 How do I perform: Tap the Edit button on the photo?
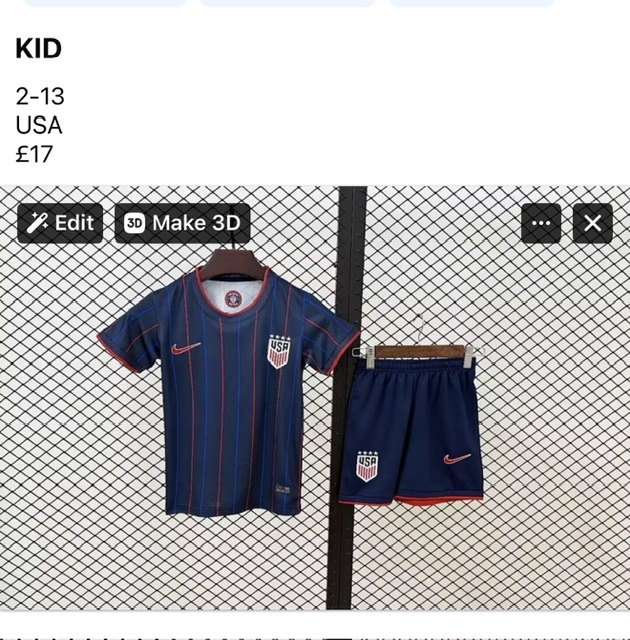(60, 223)
